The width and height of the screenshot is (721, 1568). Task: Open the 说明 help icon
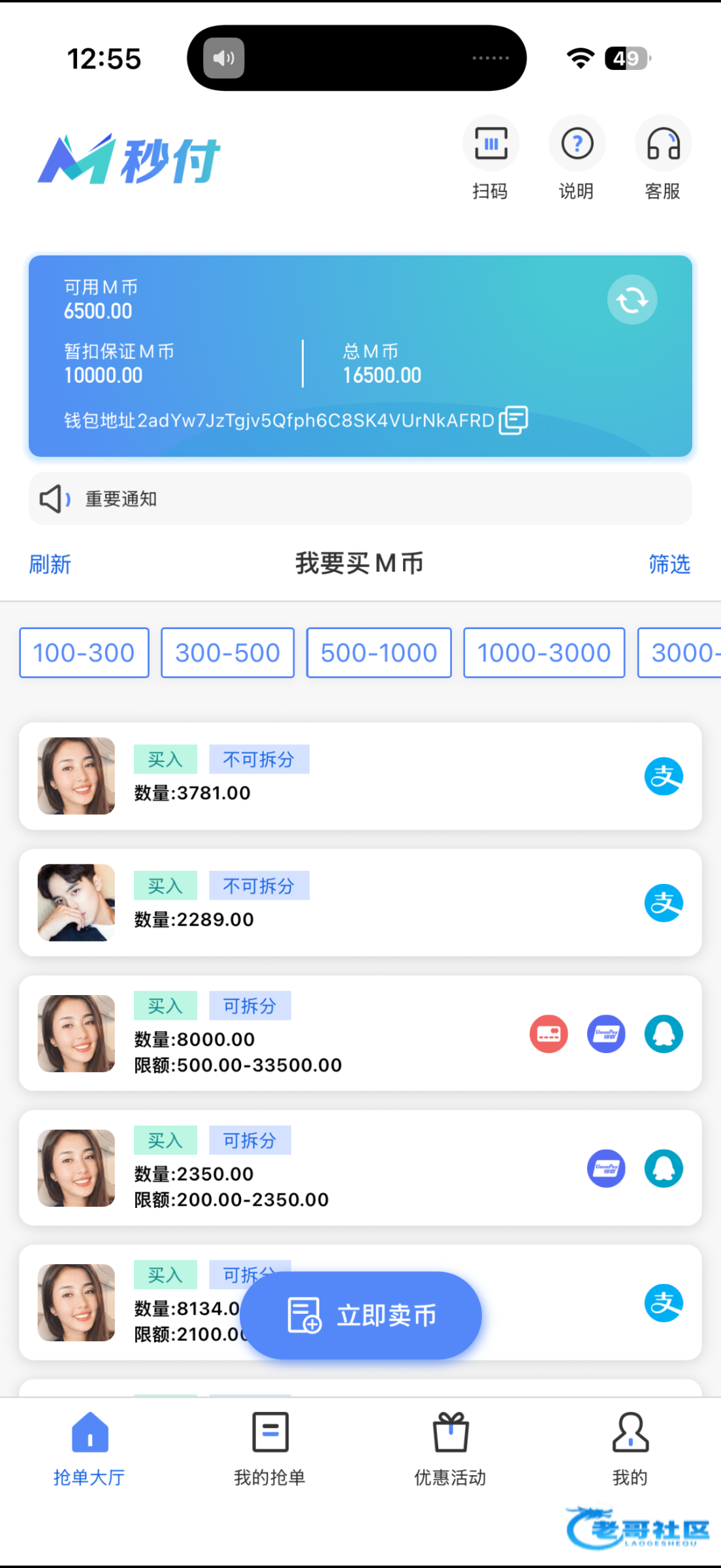pyautogui.click(x=577, y=144)
